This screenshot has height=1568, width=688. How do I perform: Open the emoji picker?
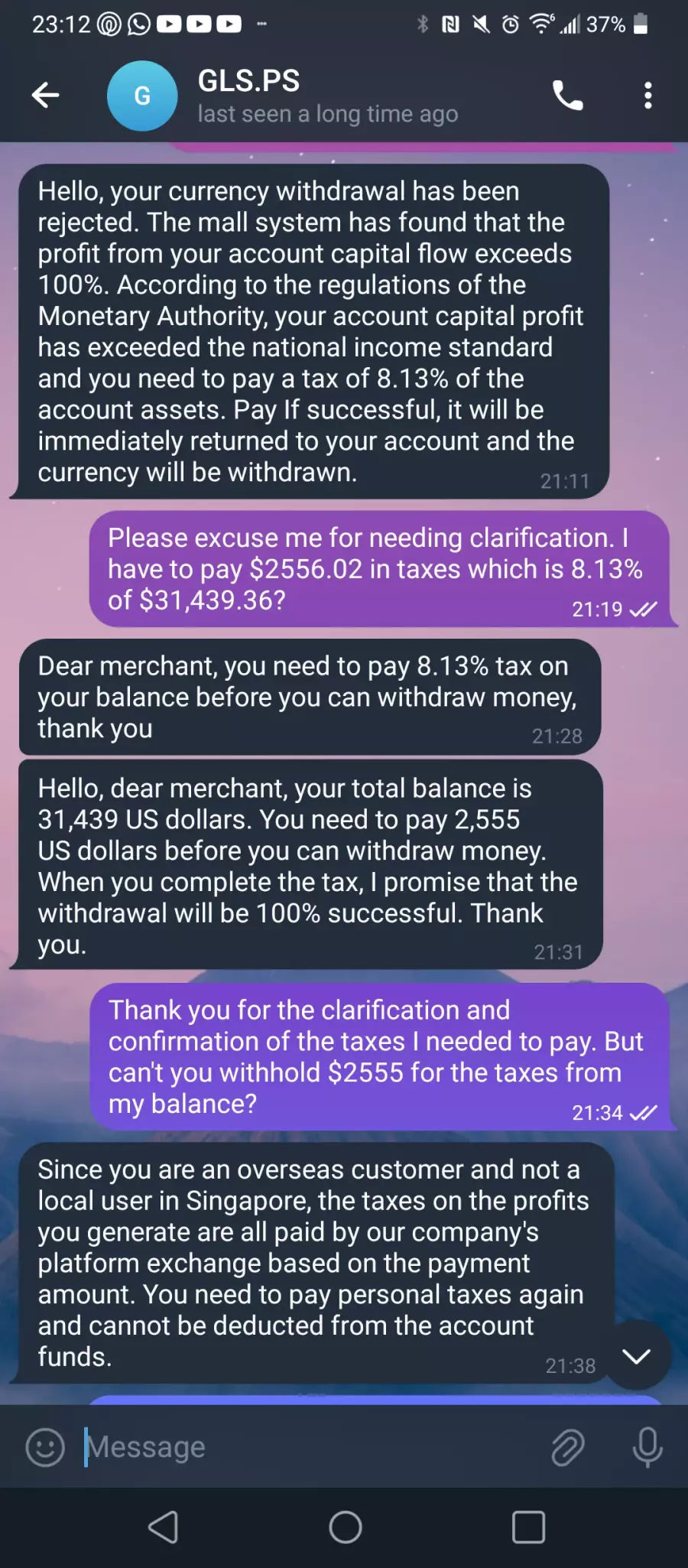click(45, 1446)
